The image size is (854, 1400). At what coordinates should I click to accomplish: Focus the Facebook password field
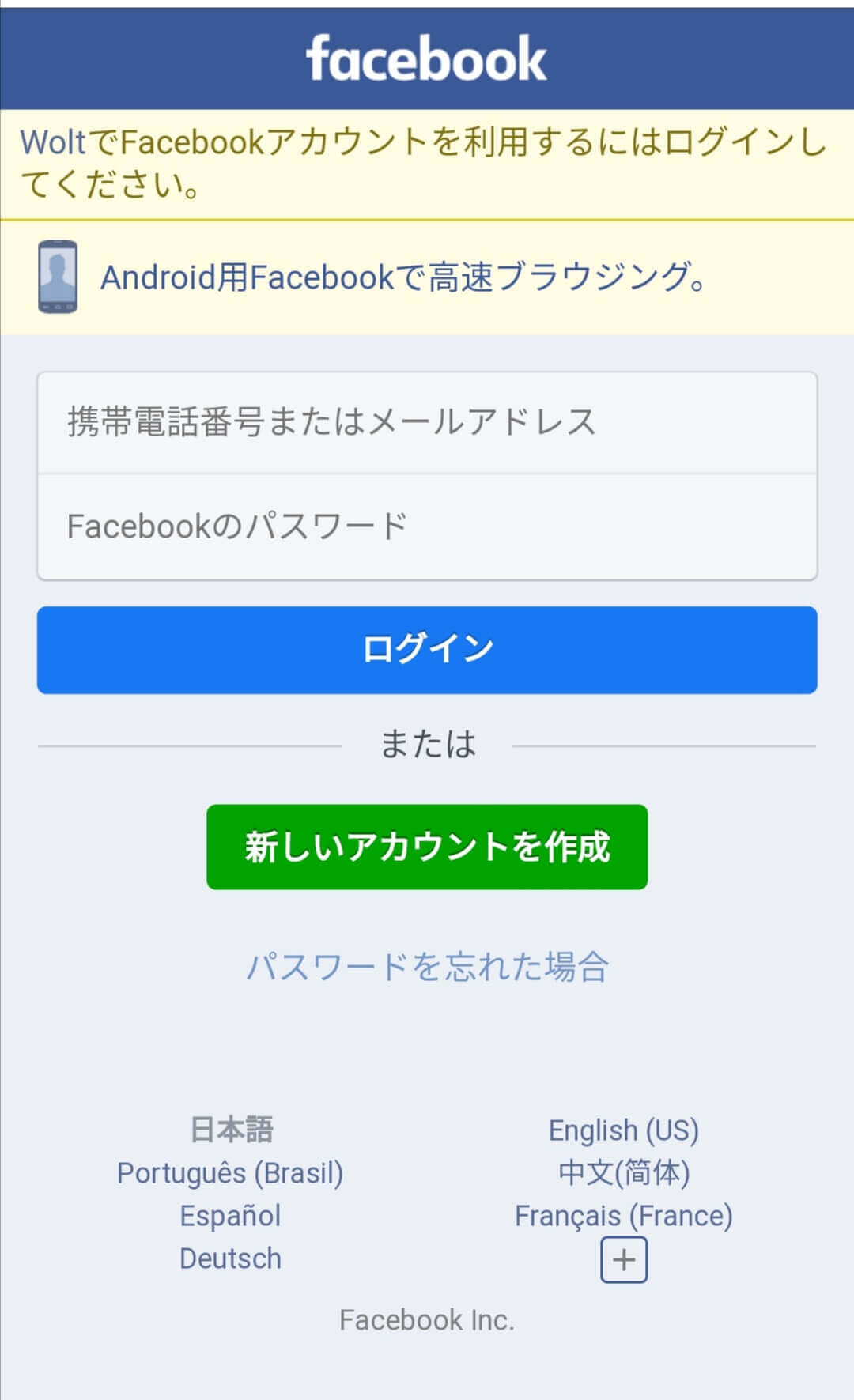point(427,526)
